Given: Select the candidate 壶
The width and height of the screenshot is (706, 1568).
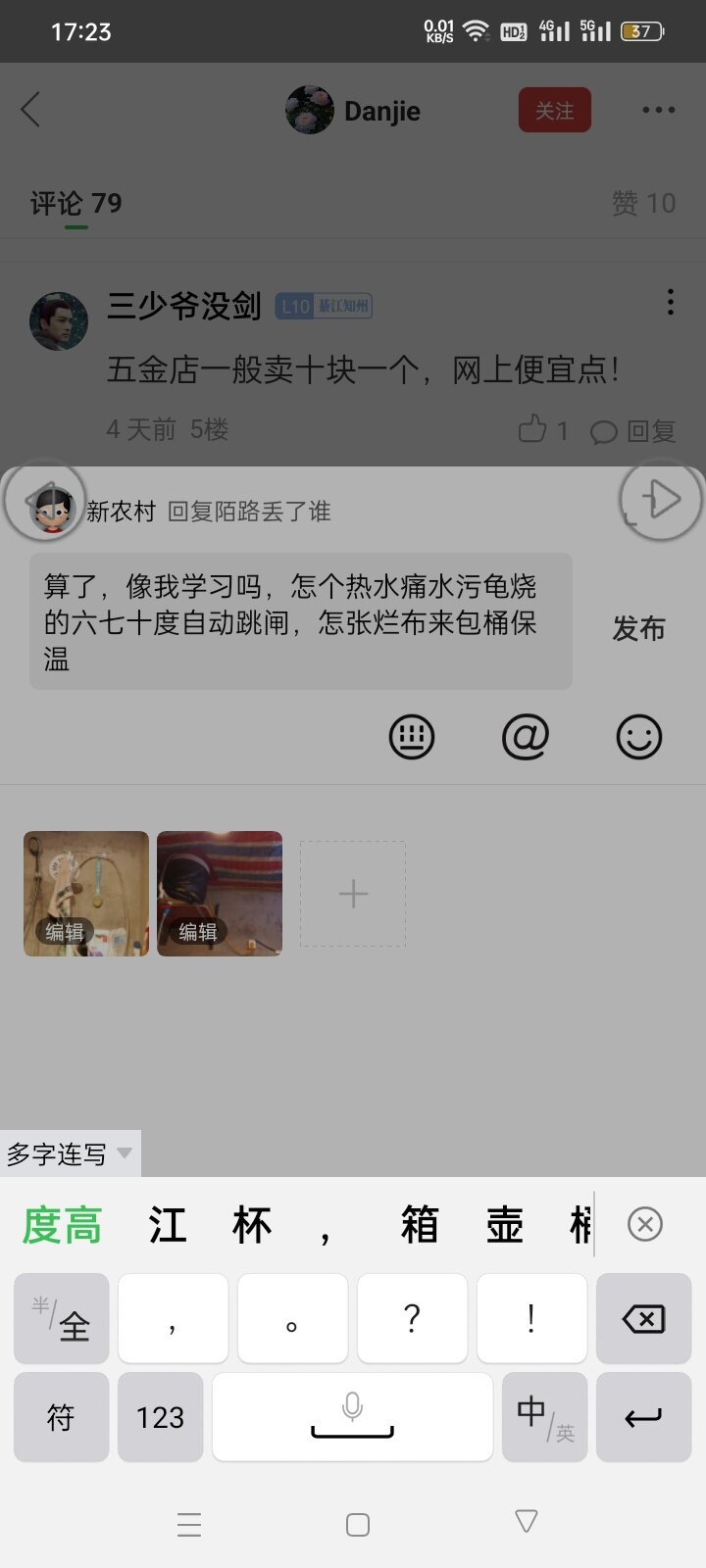Looking at the screenshot, I should [505, 1225].
